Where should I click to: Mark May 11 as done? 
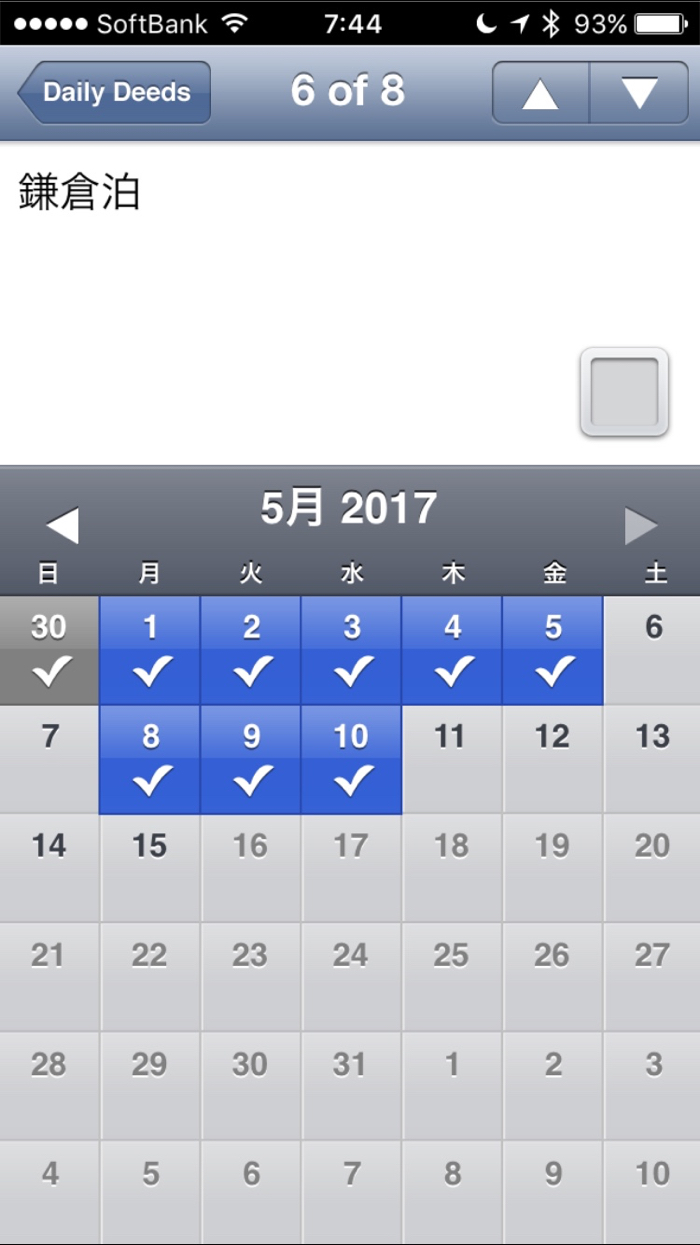pyautogui.click(x=452, y=760)
